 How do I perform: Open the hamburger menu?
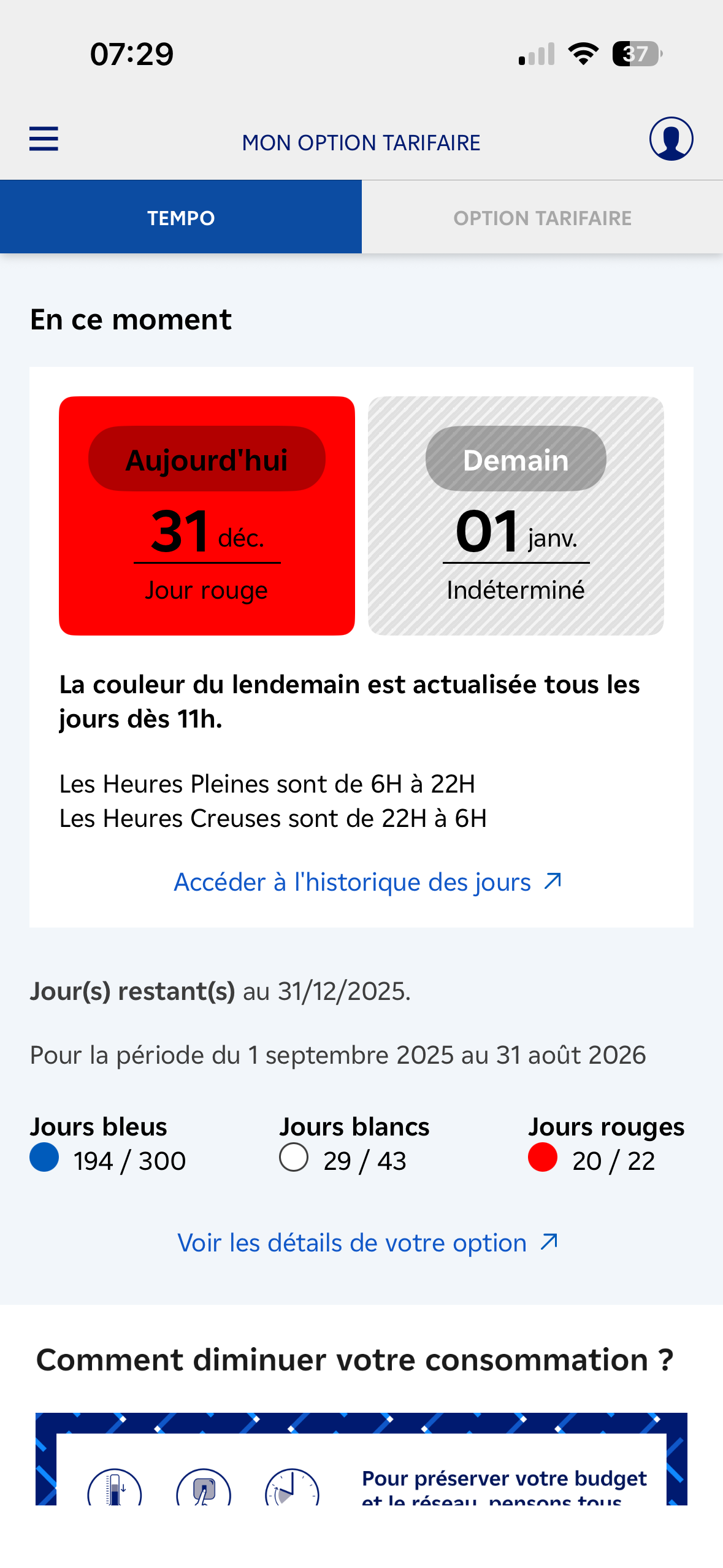(x=44, y=139)
